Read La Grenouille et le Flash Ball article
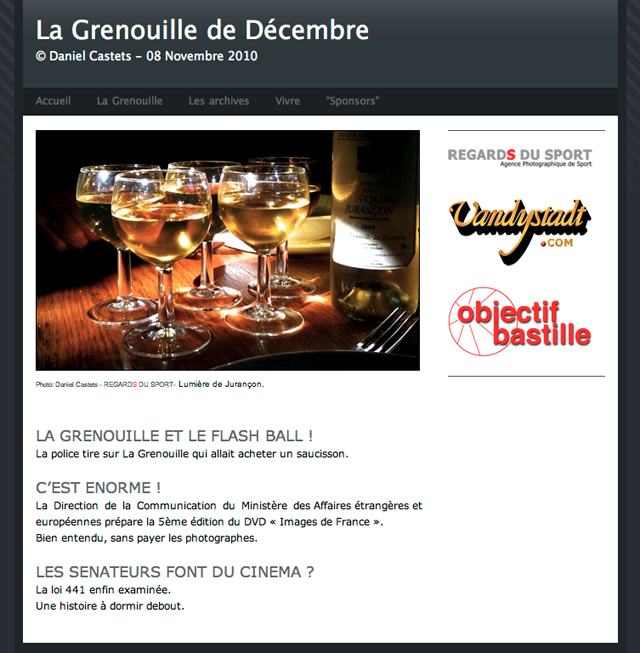The image size is (640, 653). coord(174,436)
